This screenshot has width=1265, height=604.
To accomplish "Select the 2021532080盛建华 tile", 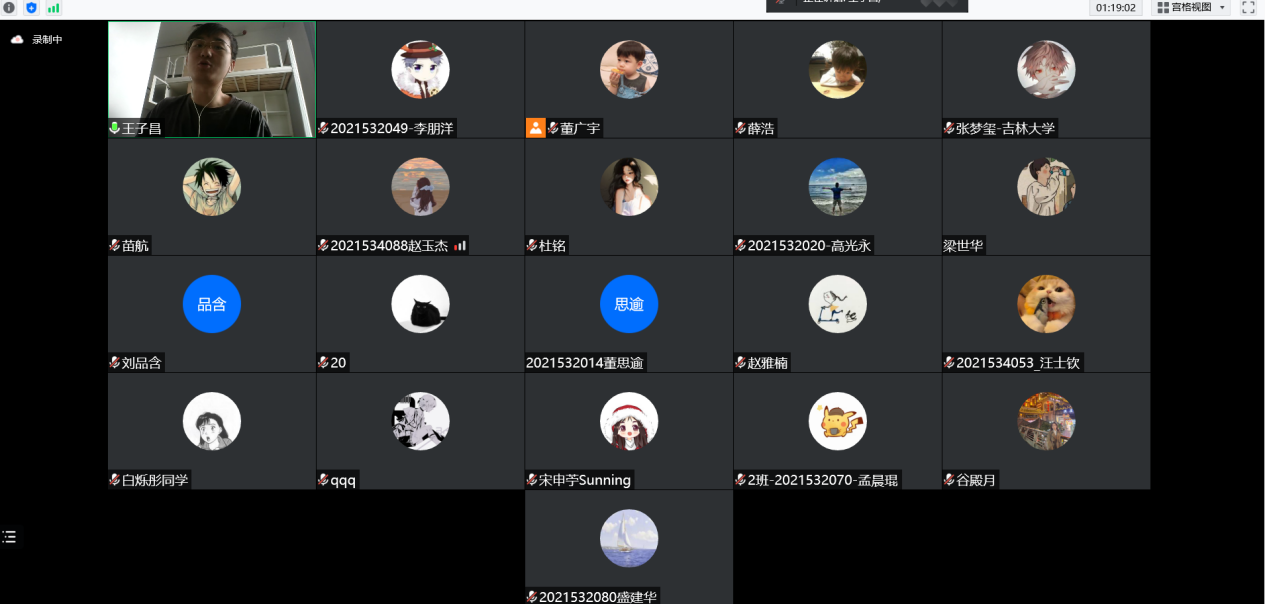I will coord(629,547).
